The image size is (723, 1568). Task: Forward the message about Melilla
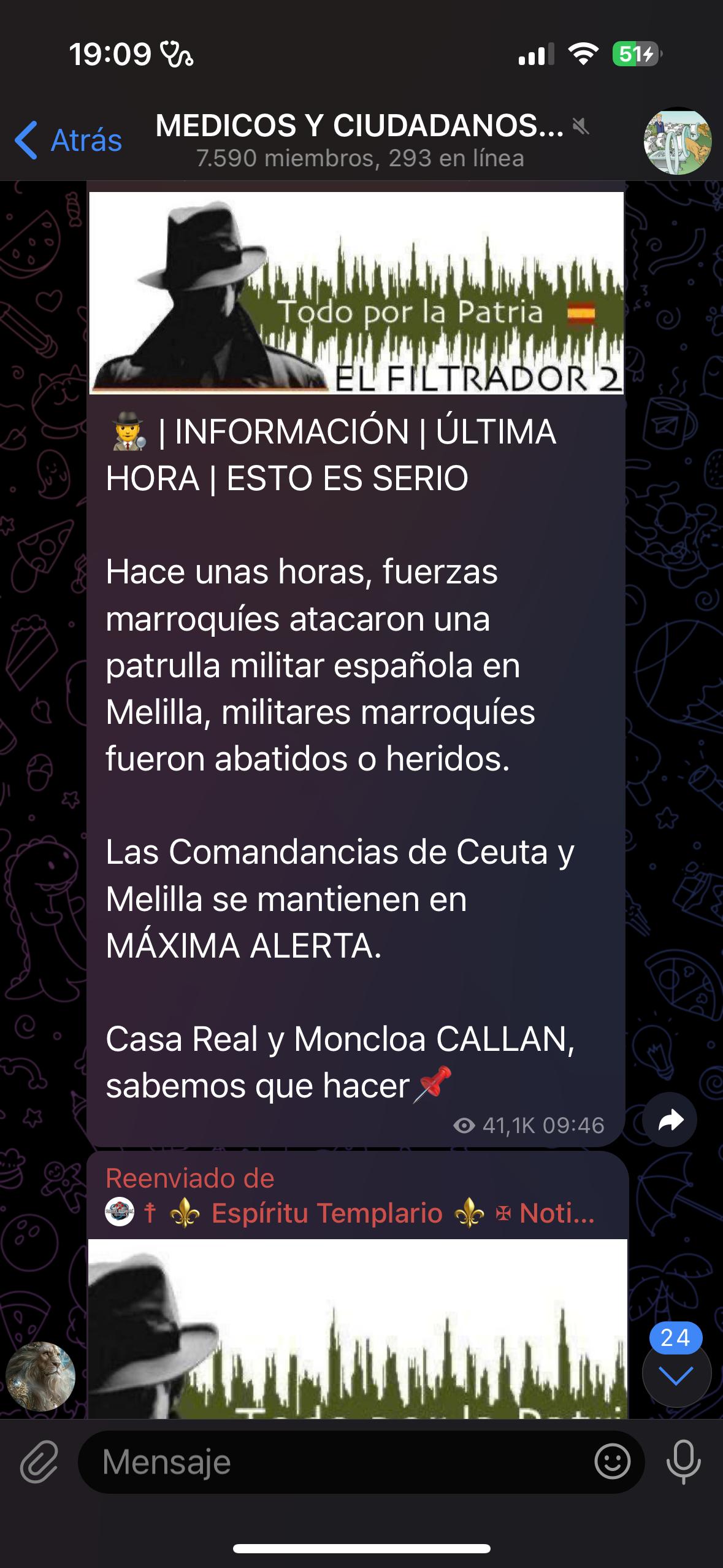click(x=670, y=1121)
